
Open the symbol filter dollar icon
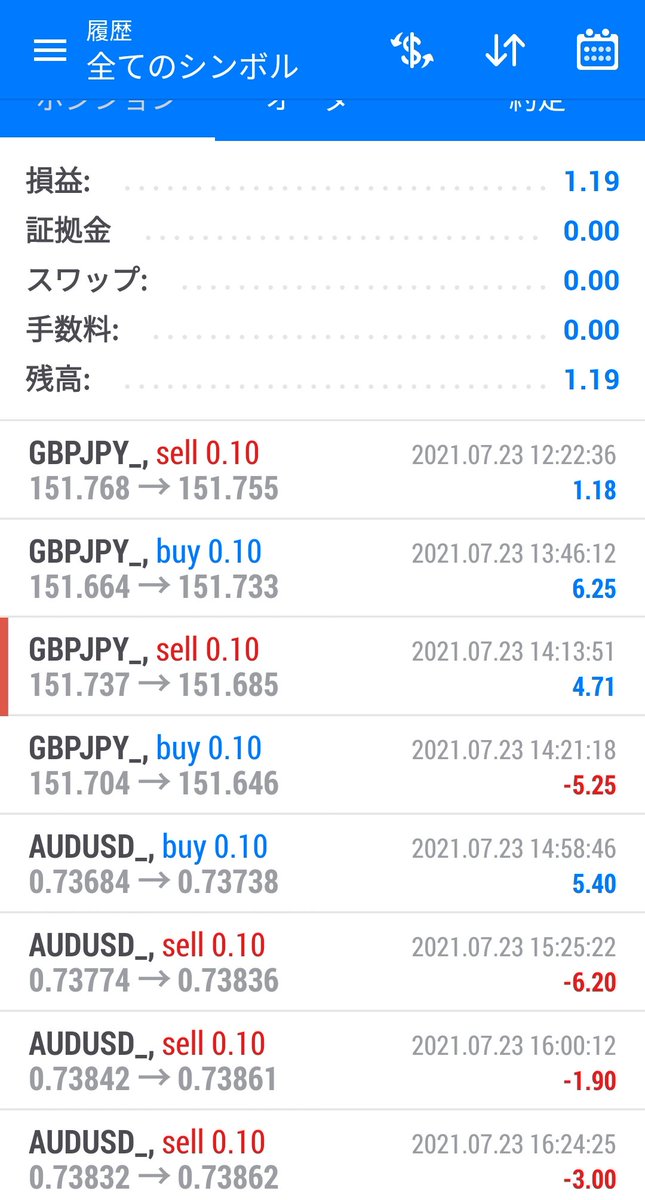(x=411, y=50)
